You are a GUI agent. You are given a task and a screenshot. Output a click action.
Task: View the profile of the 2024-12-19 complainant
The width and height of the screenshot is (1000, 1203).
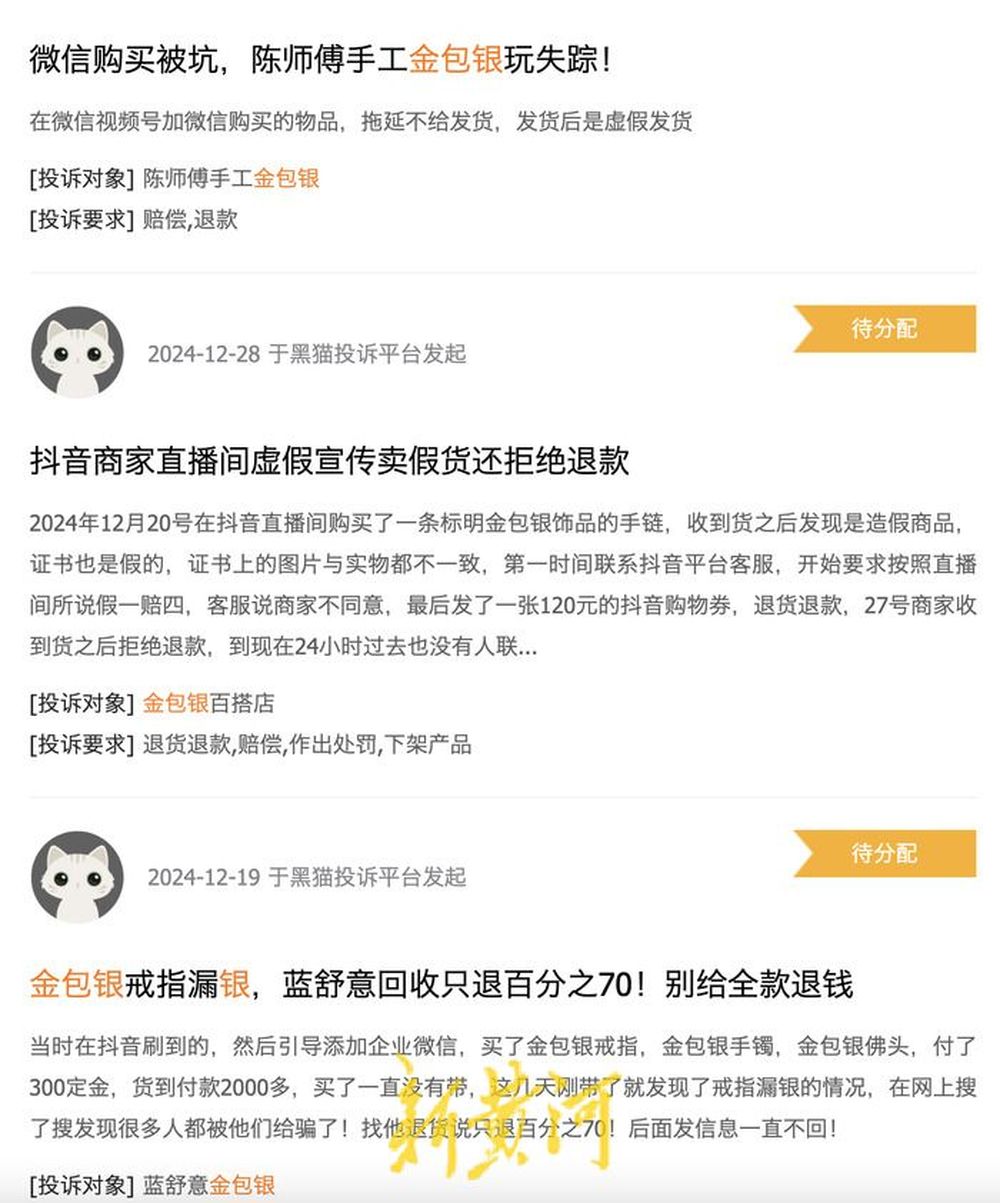77,876
